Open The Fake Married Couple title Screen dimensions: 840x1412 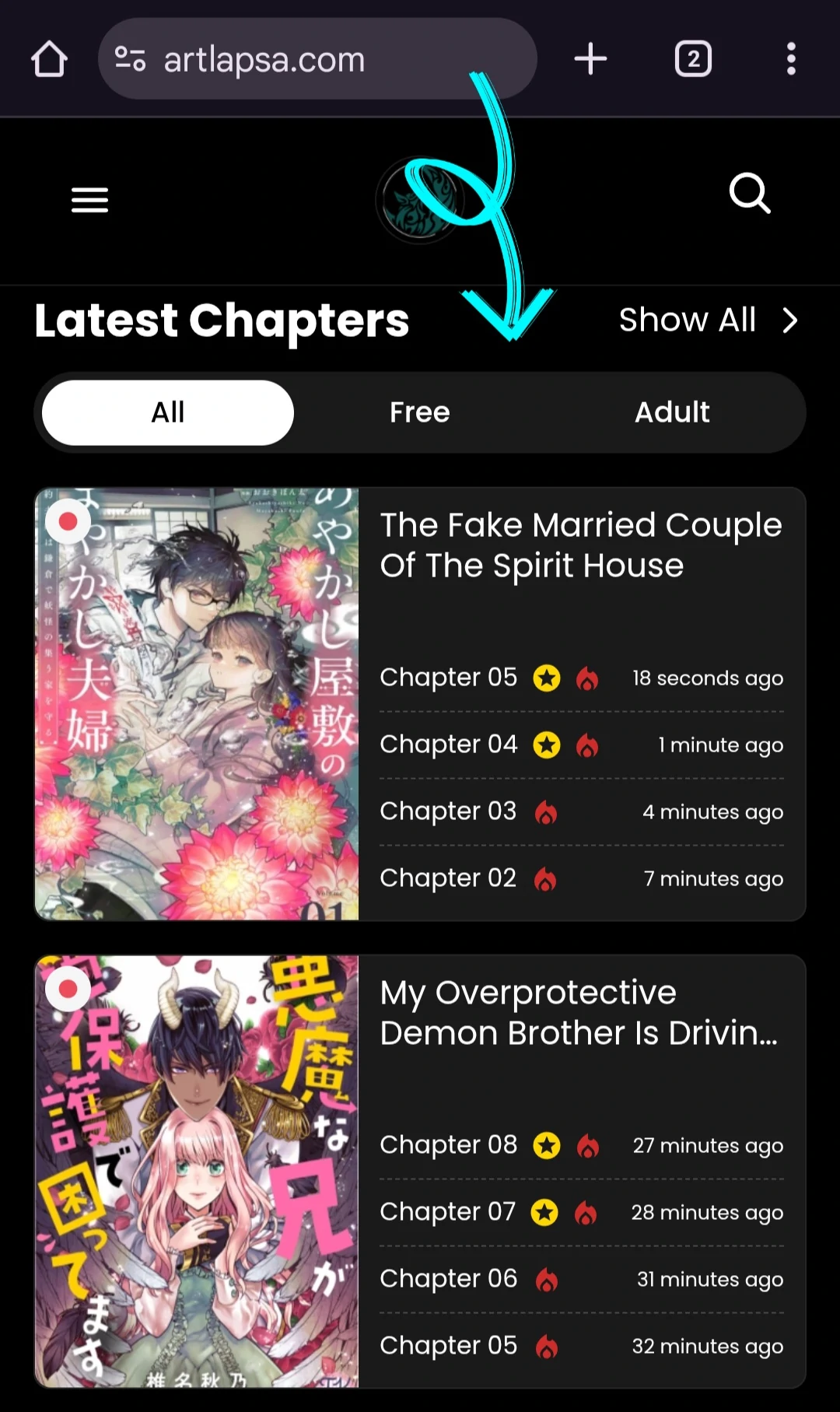click(x=580, y=545)
